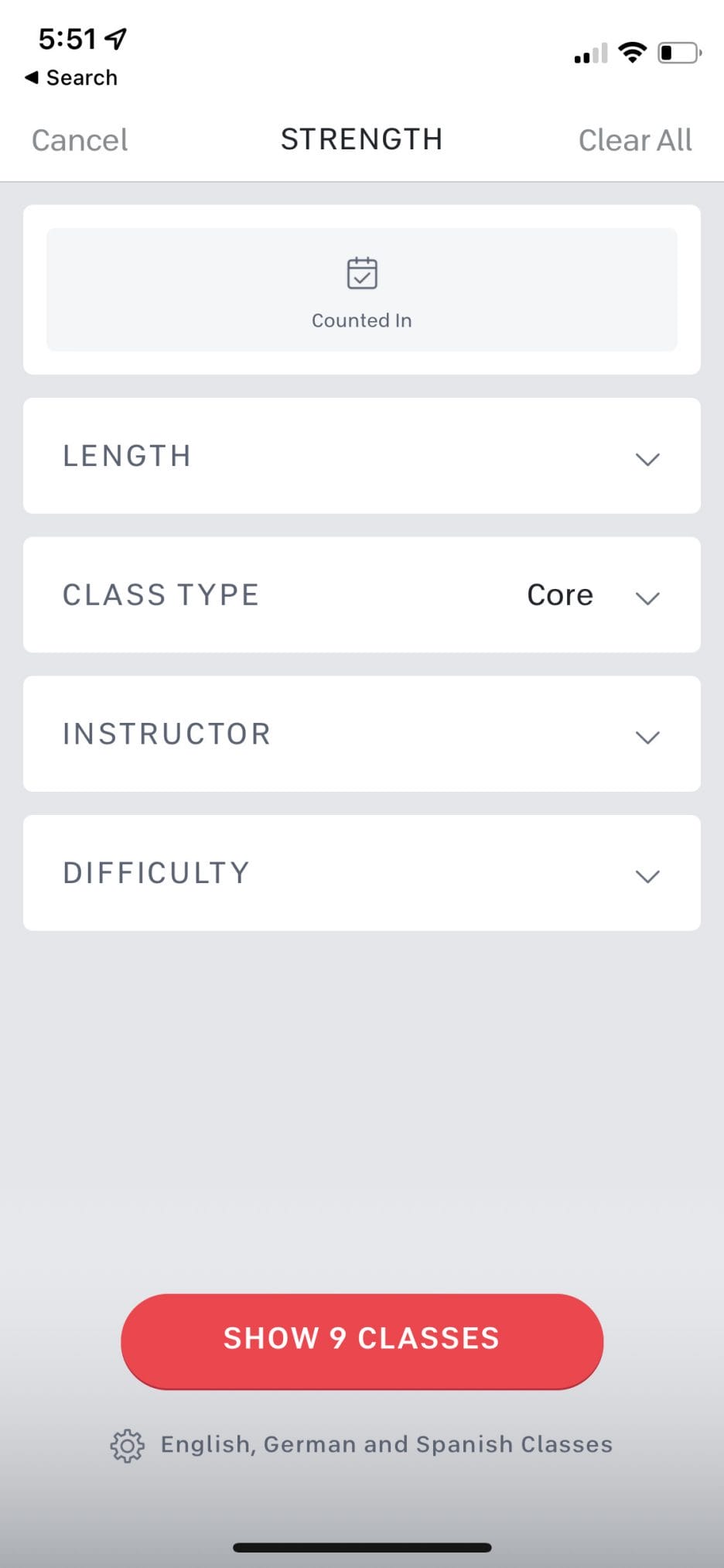Viewport: 724px width, 1568px height.
Task: Return to Search via back arrow
Action: tap(71, 77)
